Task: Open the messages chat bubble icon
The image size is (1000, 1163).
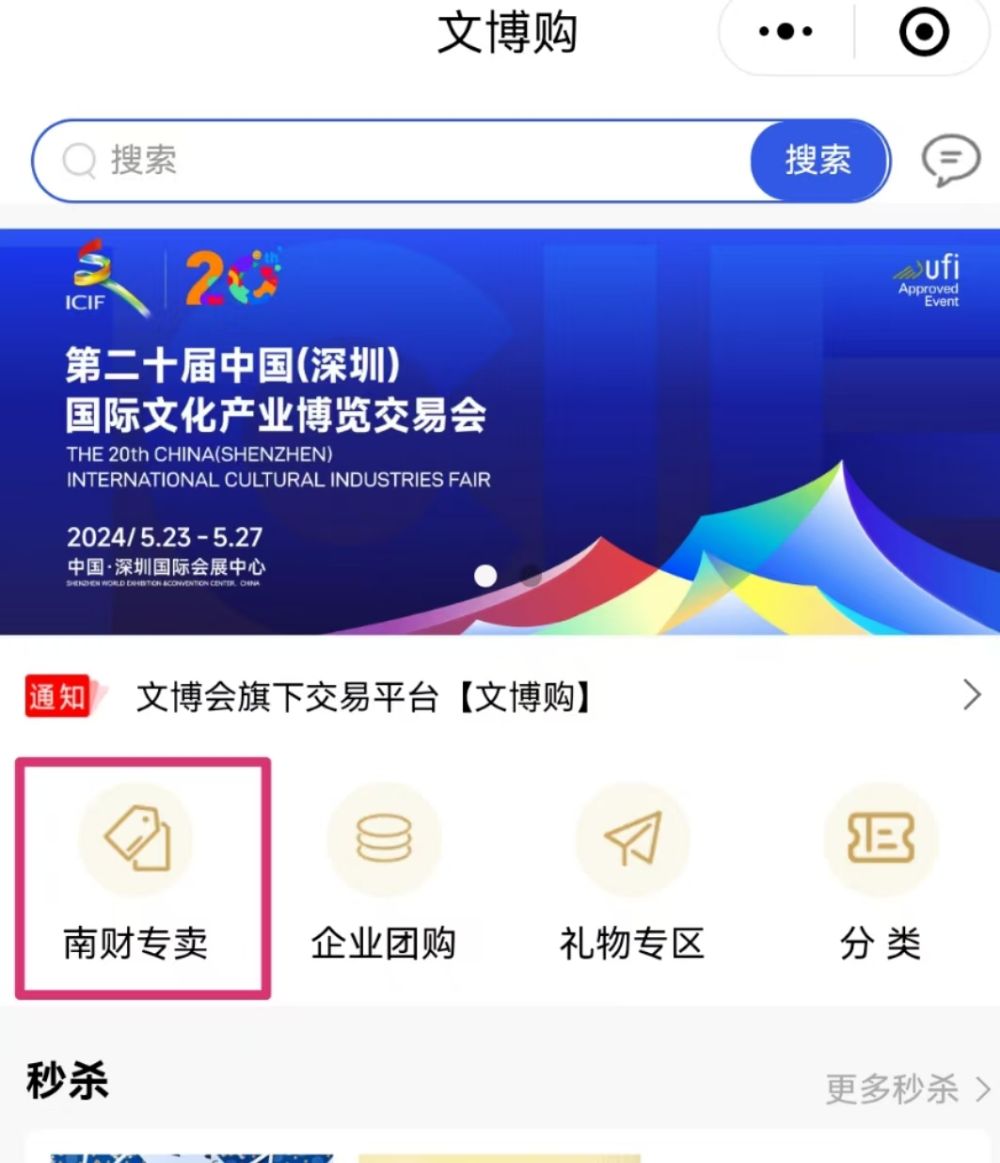Action: point(949,160)
